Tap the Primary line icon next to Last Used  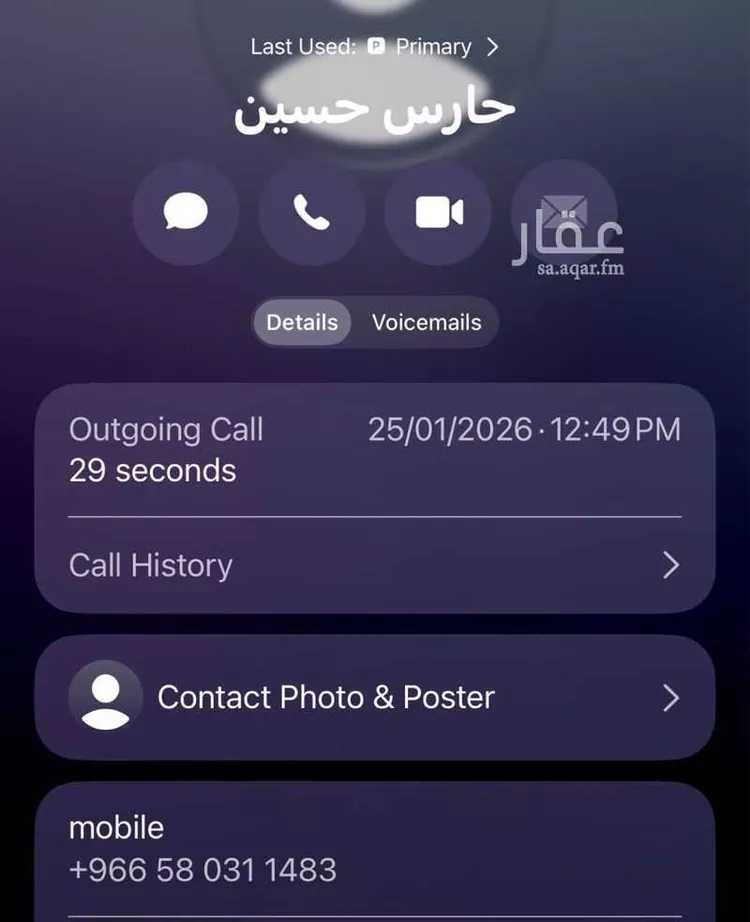point(379,46)
